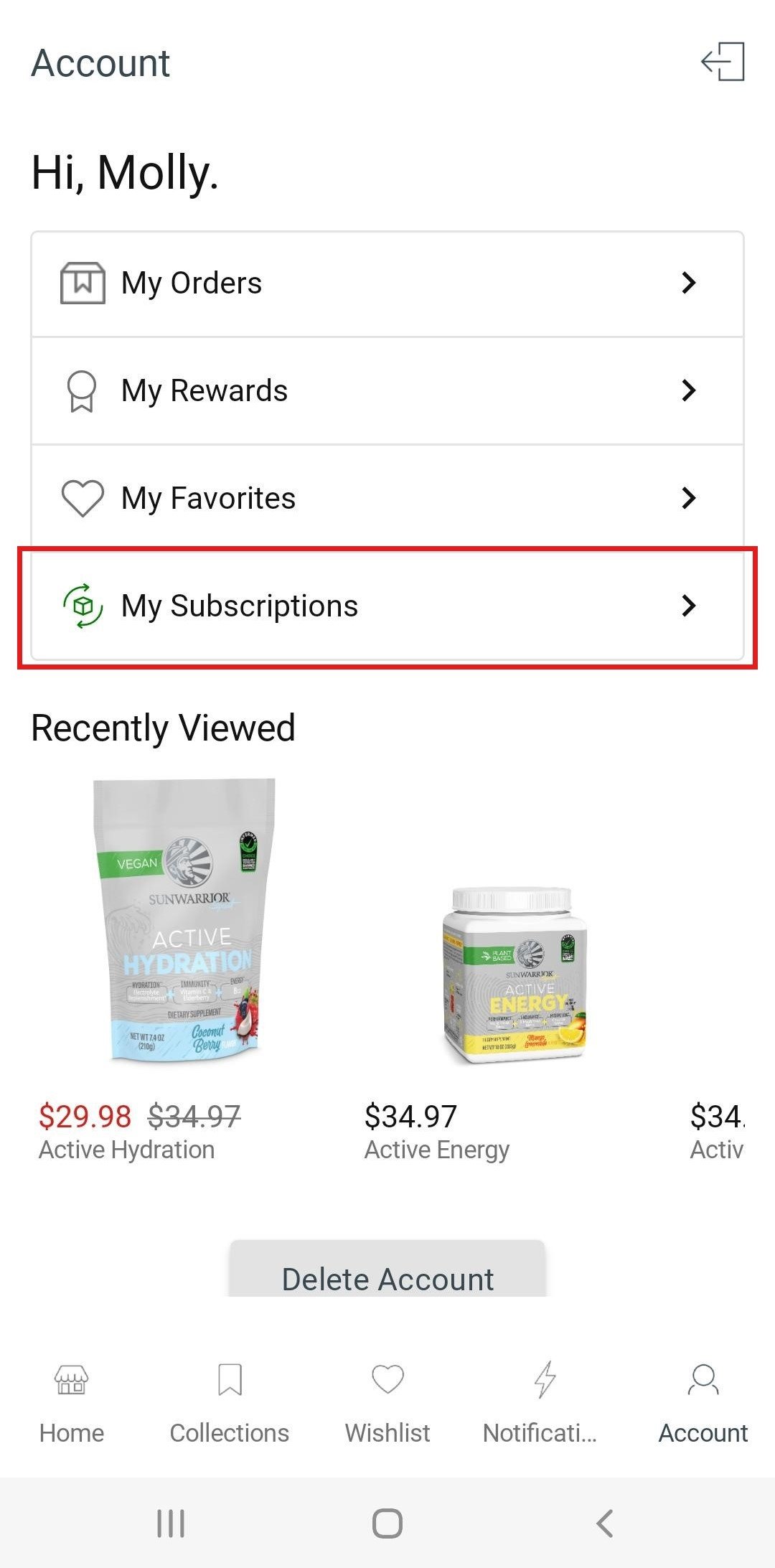Open My Rewards
The height and width of the screenshot is (1568, 775).
(387, 390)
